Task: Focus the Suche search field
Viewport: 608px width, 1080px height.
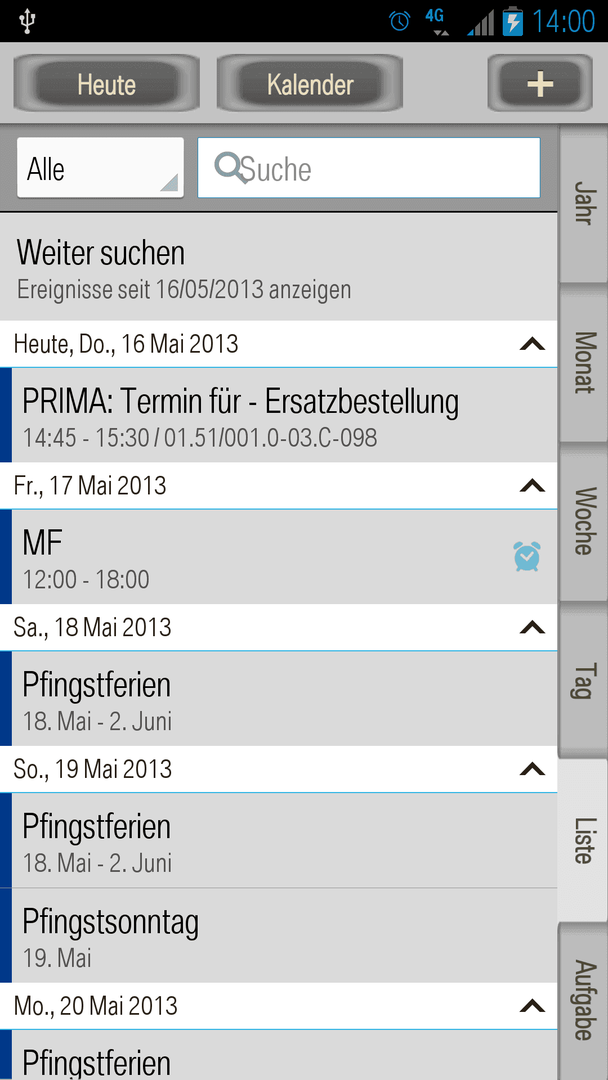Action: coord(369,168)
